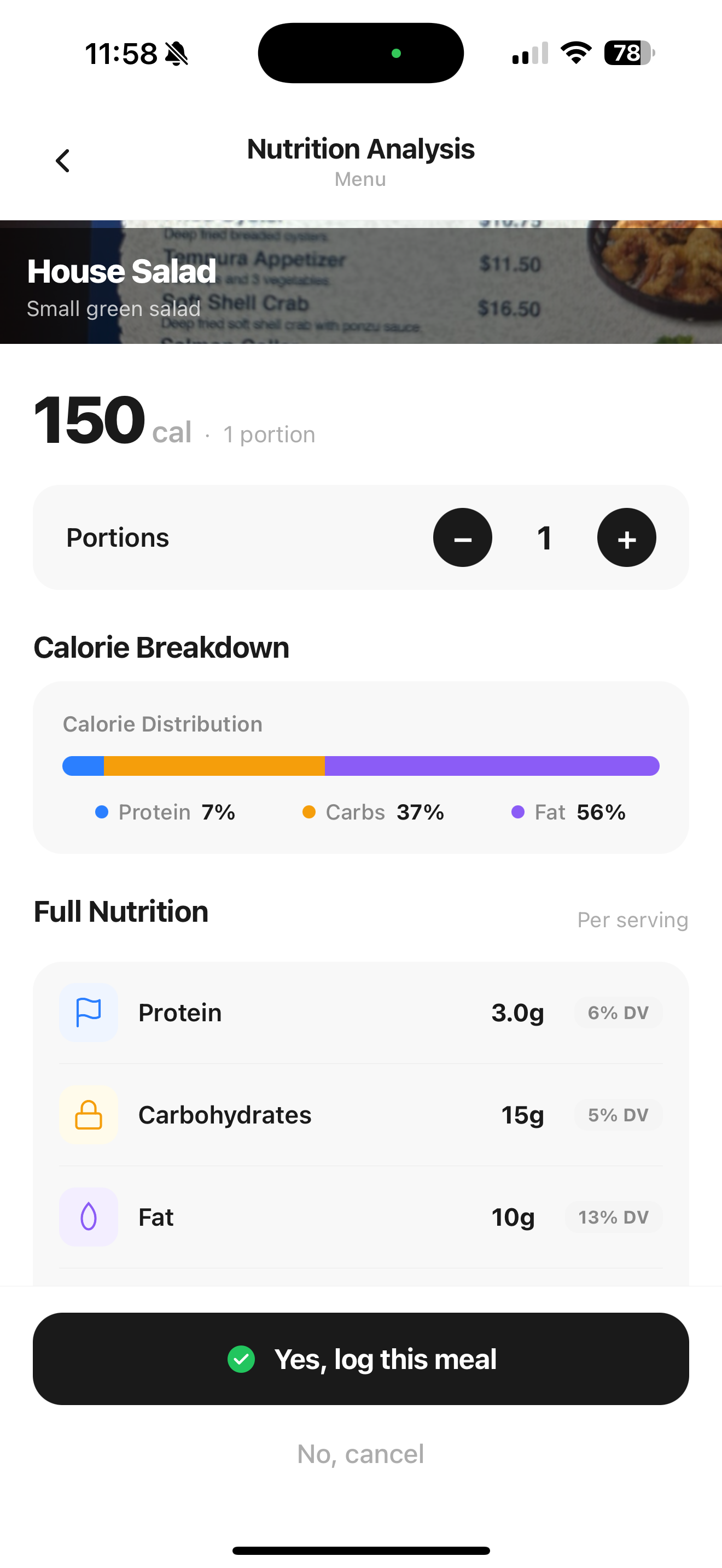
Task: Tap the back chevron to return
Action: [x=63, y=161]
